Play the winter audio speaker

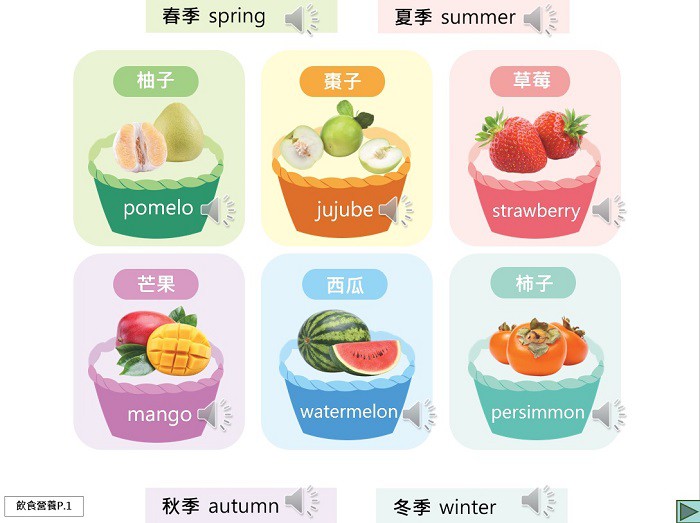[x=536, y=501]
